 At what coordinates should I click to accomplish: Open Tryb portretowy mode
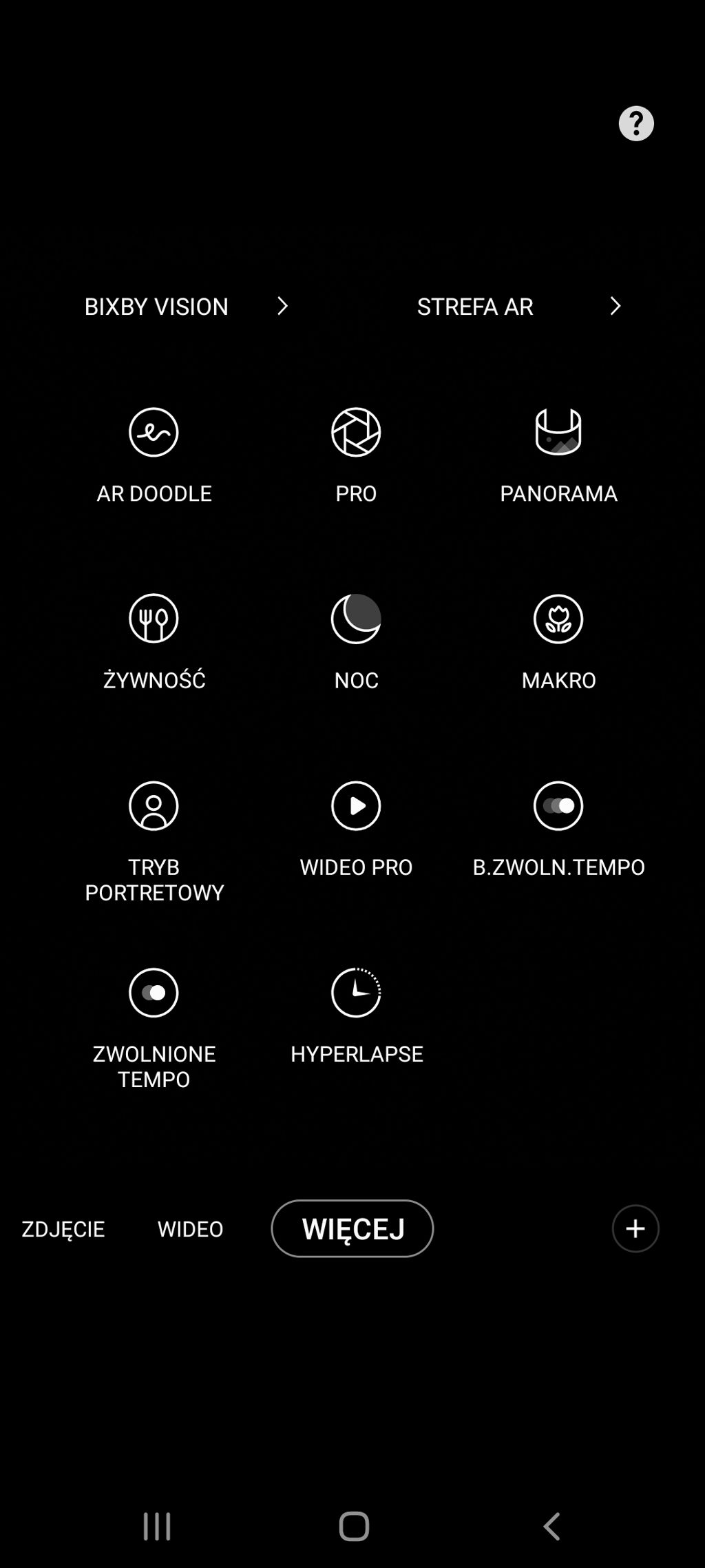point(154,806)
